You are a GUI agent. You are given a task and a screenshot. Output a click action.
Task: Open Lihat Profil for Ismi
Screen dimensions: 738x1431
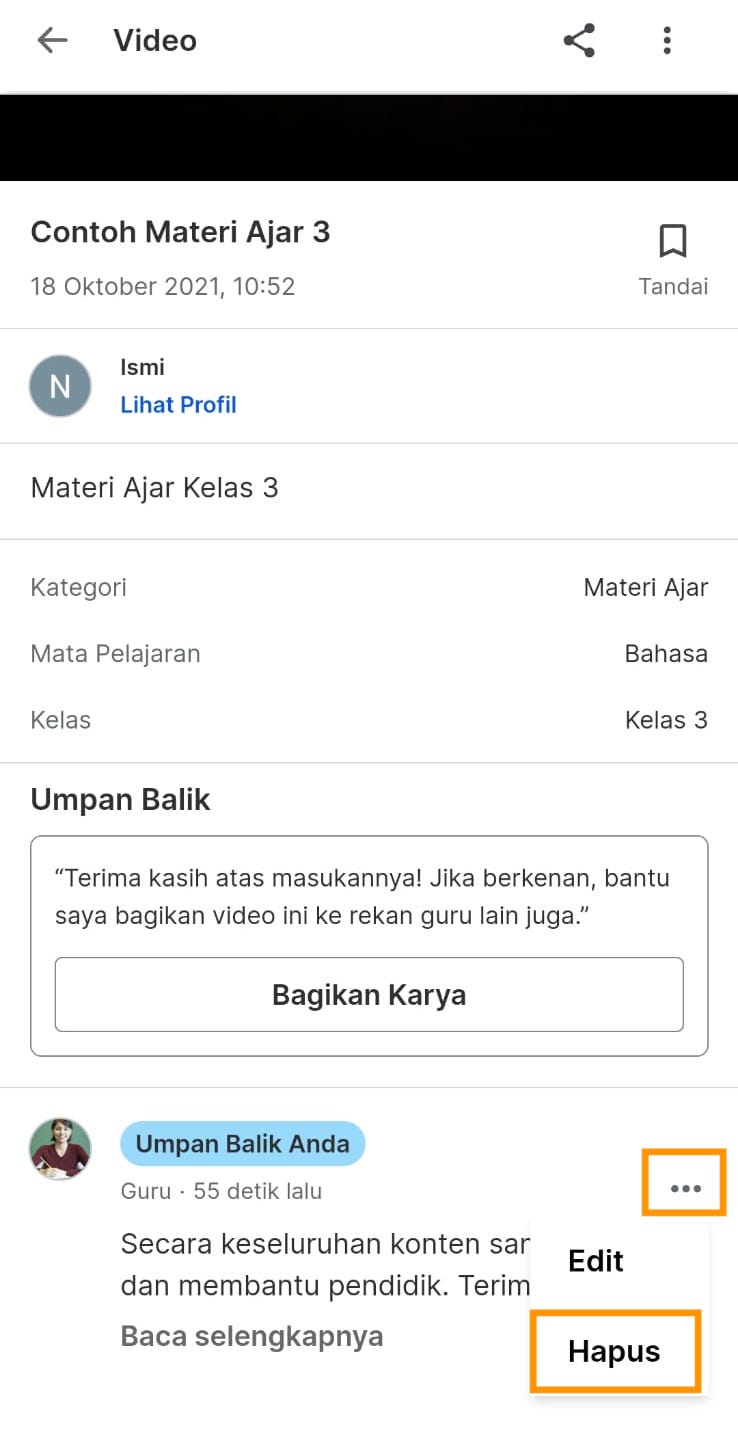178,404
